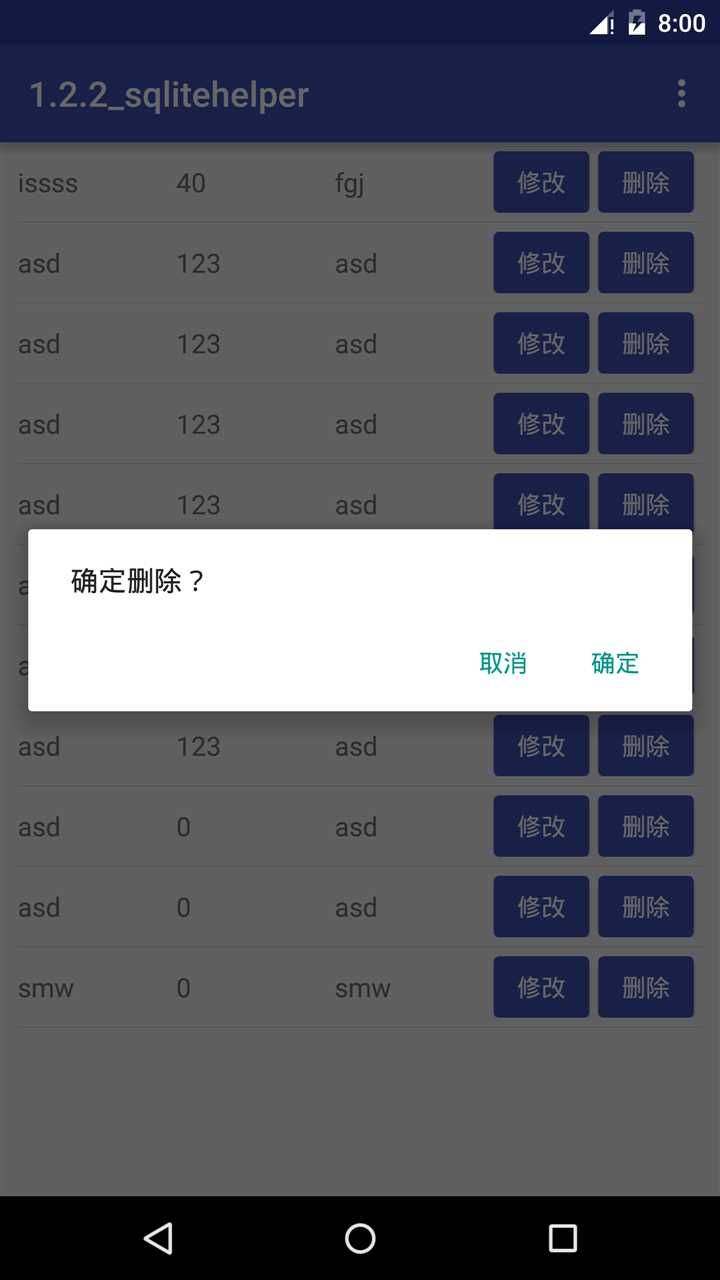Tap 删除 on the last asd row
Screen dimensions: 720x1280
(x=646, y=906)
